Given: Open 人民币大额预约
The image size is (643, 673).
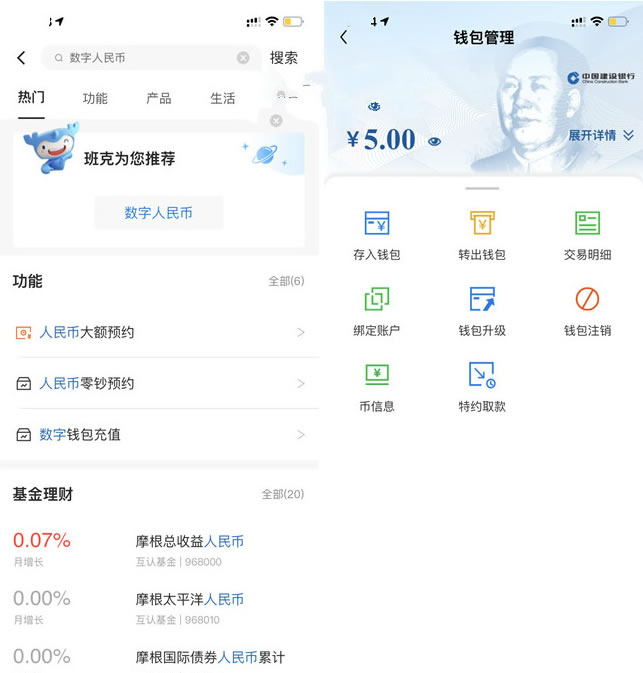Looking at the screenshot, I should tap(160, 332).
